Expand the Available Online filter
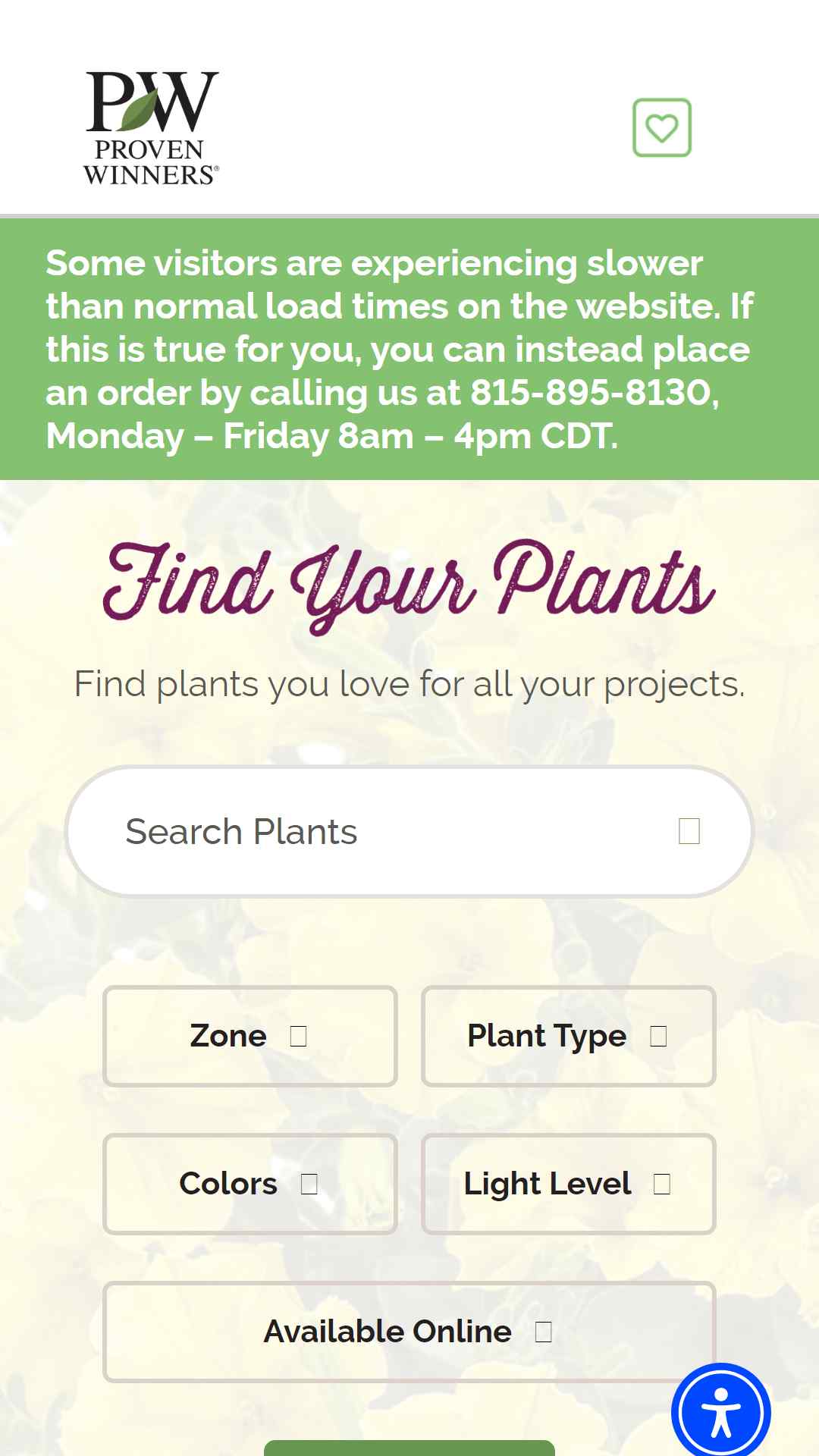This screenshot has width=819, height=1456. pos(409,1332)
